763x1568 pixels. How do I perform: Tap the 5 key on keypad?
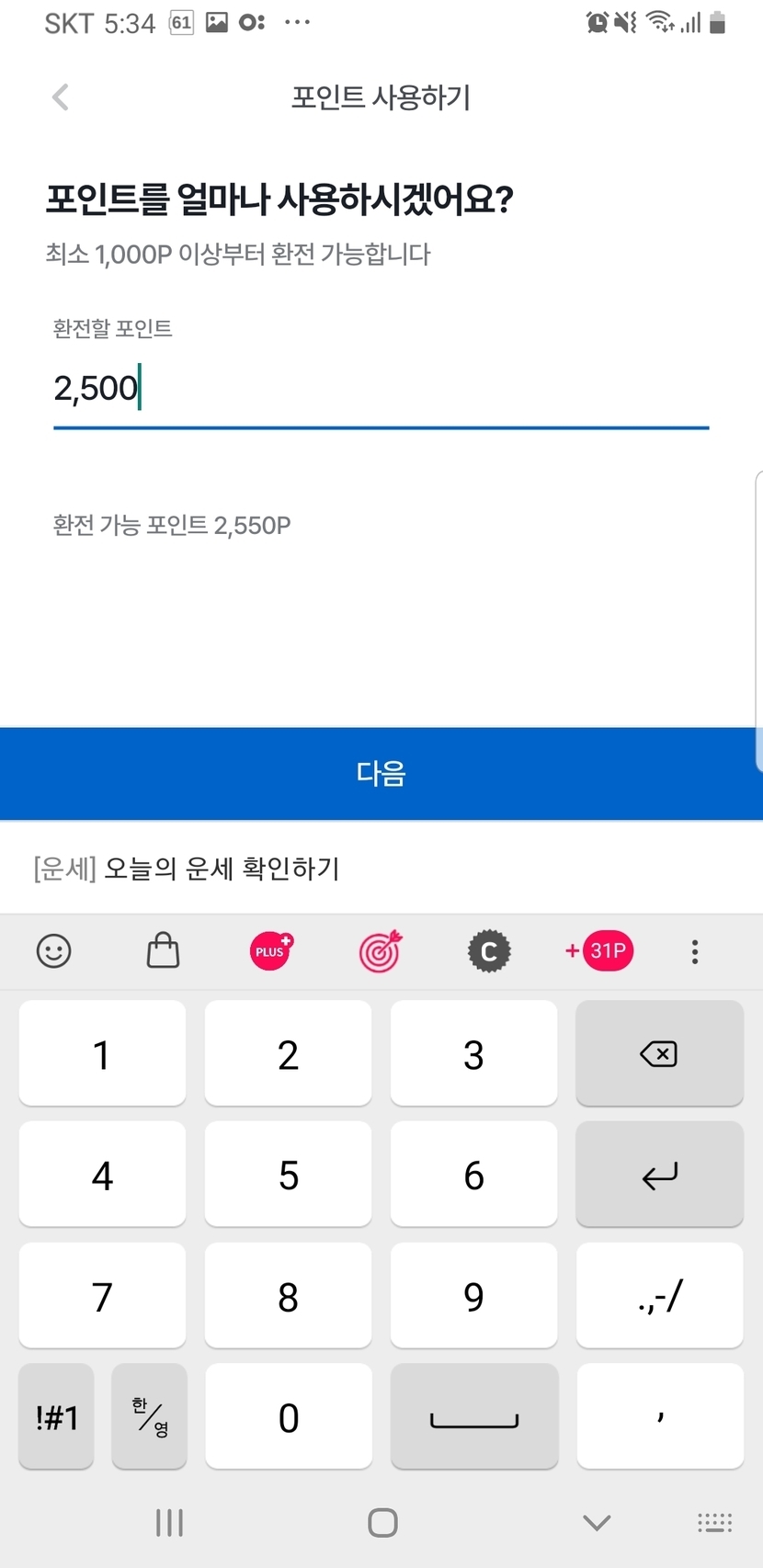click(289, 1175)
